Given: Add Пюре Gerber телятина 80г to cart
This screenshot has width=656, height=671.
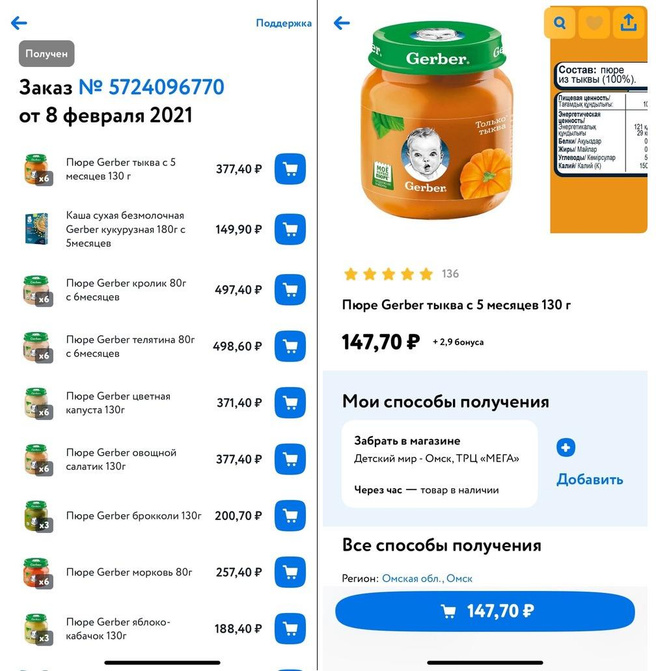Looking at the screenshot, I should pos(290,346).
